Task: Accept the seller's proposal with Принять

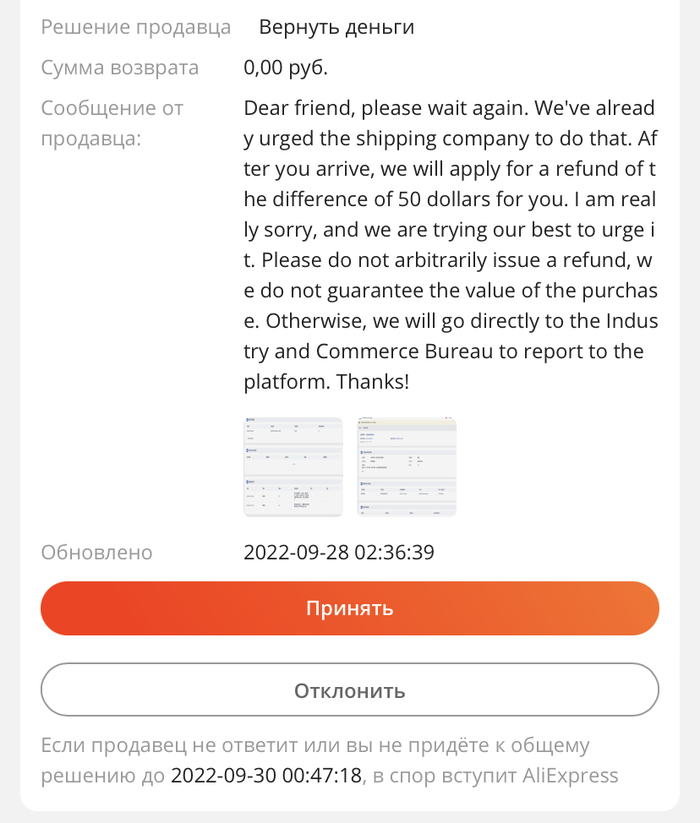Action: click(349, 608)
